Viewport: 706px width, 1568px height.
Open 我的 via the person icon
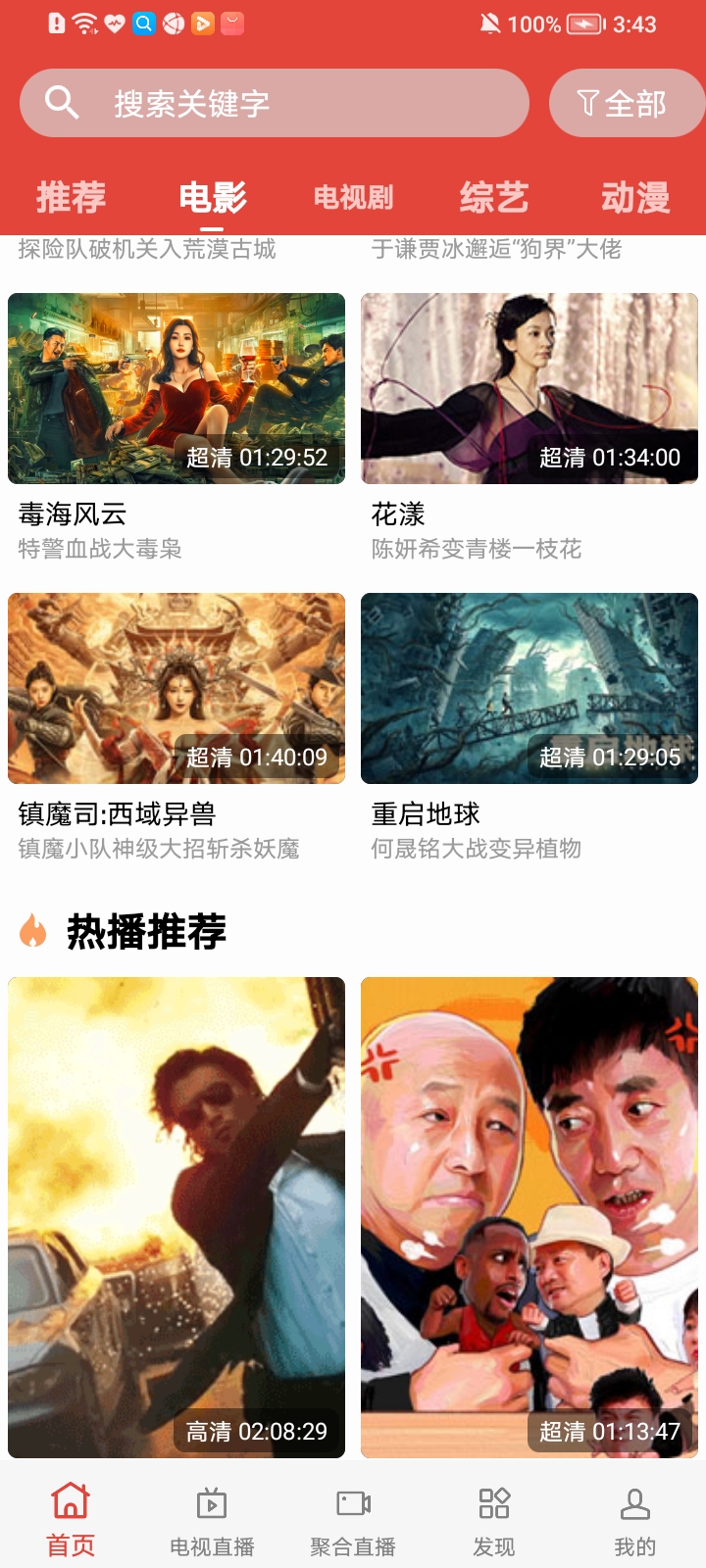click(634, 1501)
